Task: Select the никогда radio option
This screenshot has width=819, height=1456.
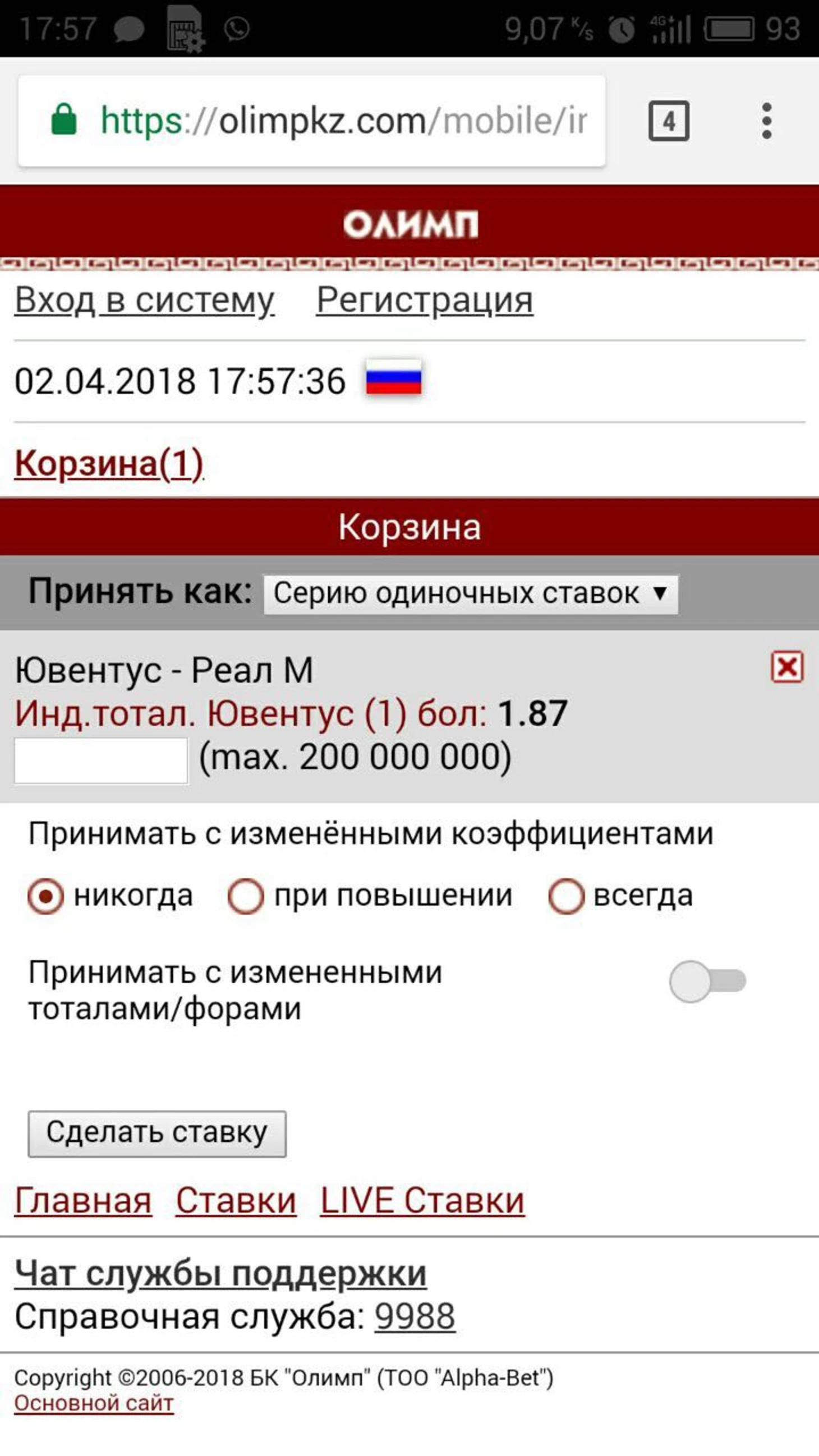Action: (x=45, y=896)
